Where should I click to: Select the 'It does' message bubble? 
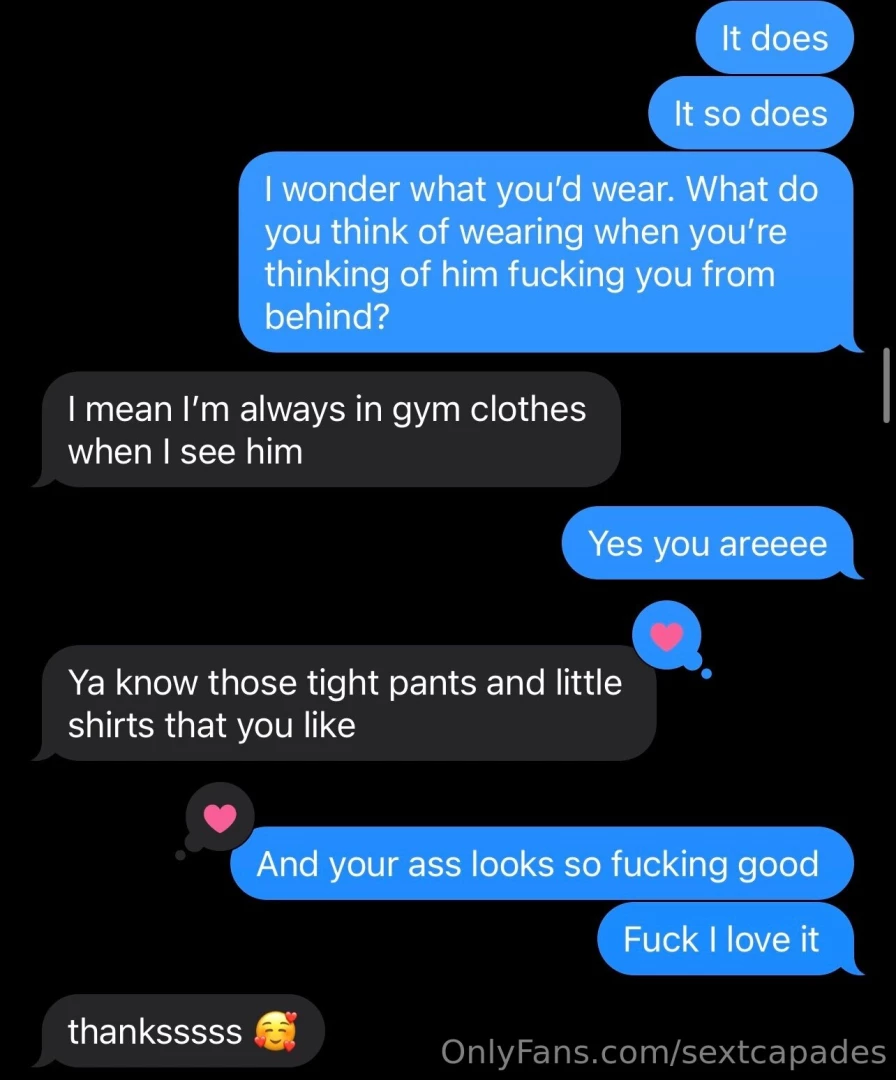pos(774,38)
